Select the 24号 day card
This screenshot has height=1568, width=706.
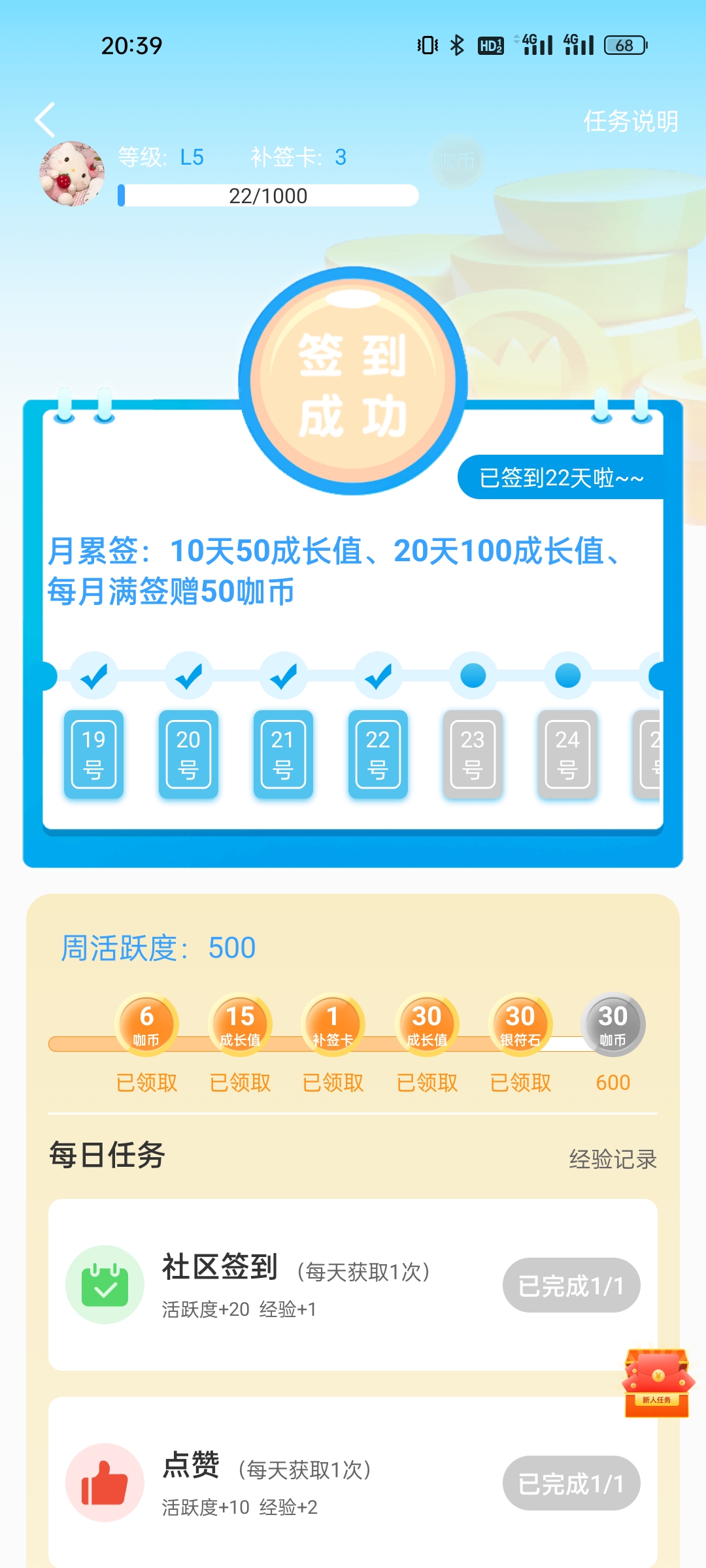click(x=567, y=754)
